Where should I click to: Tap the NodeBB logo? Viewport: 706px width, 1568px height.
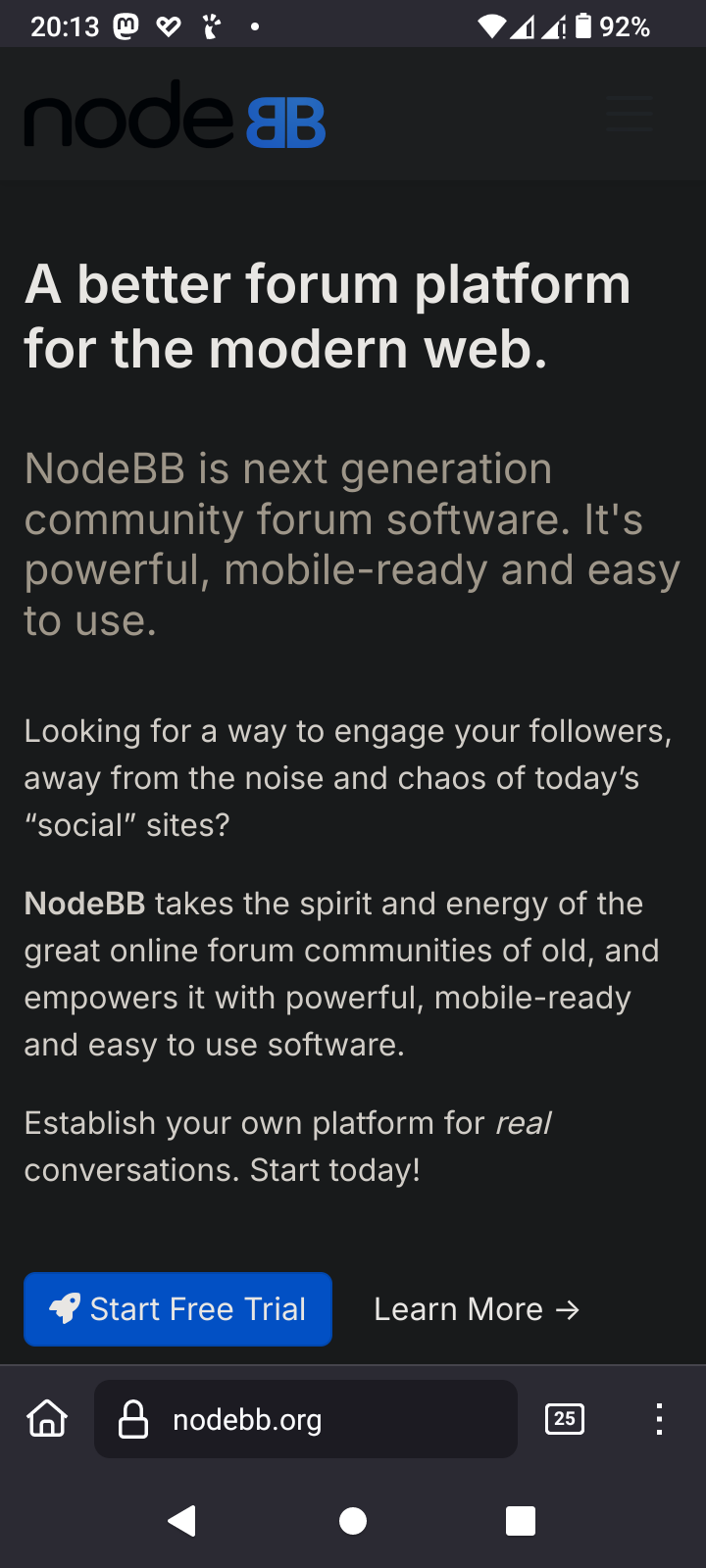click(175, 116)
